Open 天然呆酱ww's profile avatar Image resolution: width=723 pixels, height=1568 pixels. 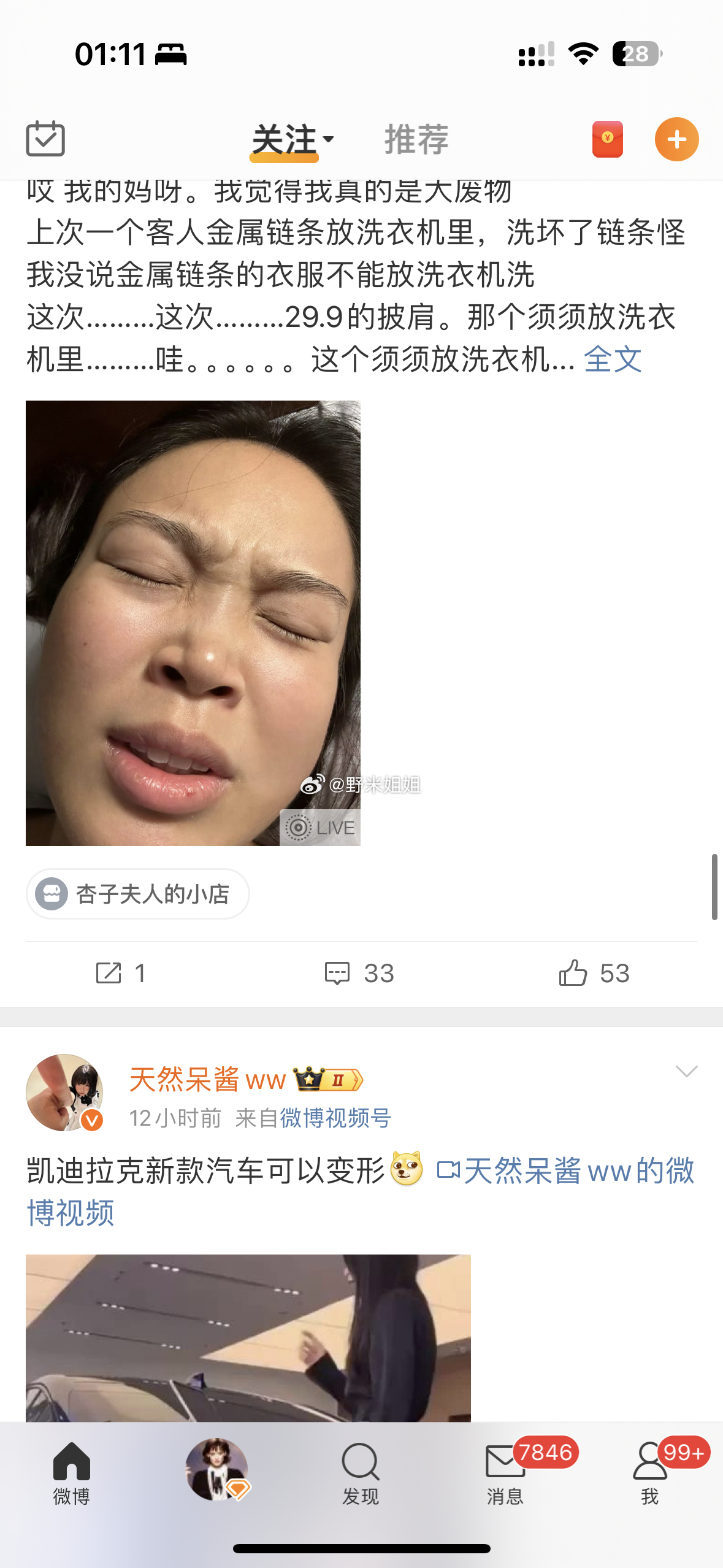[x=64, y=1092]
